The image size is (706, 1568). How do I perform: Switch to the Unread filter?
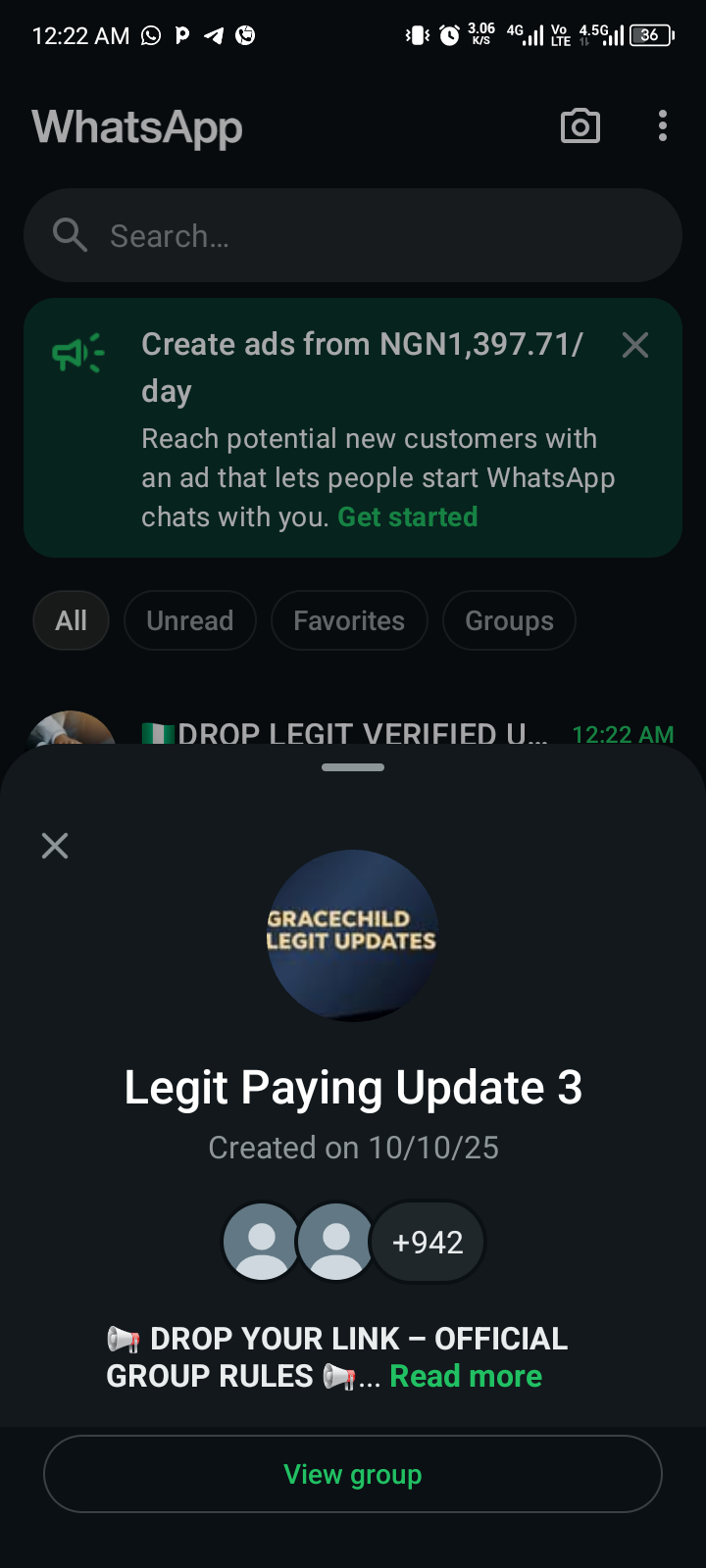190,620
